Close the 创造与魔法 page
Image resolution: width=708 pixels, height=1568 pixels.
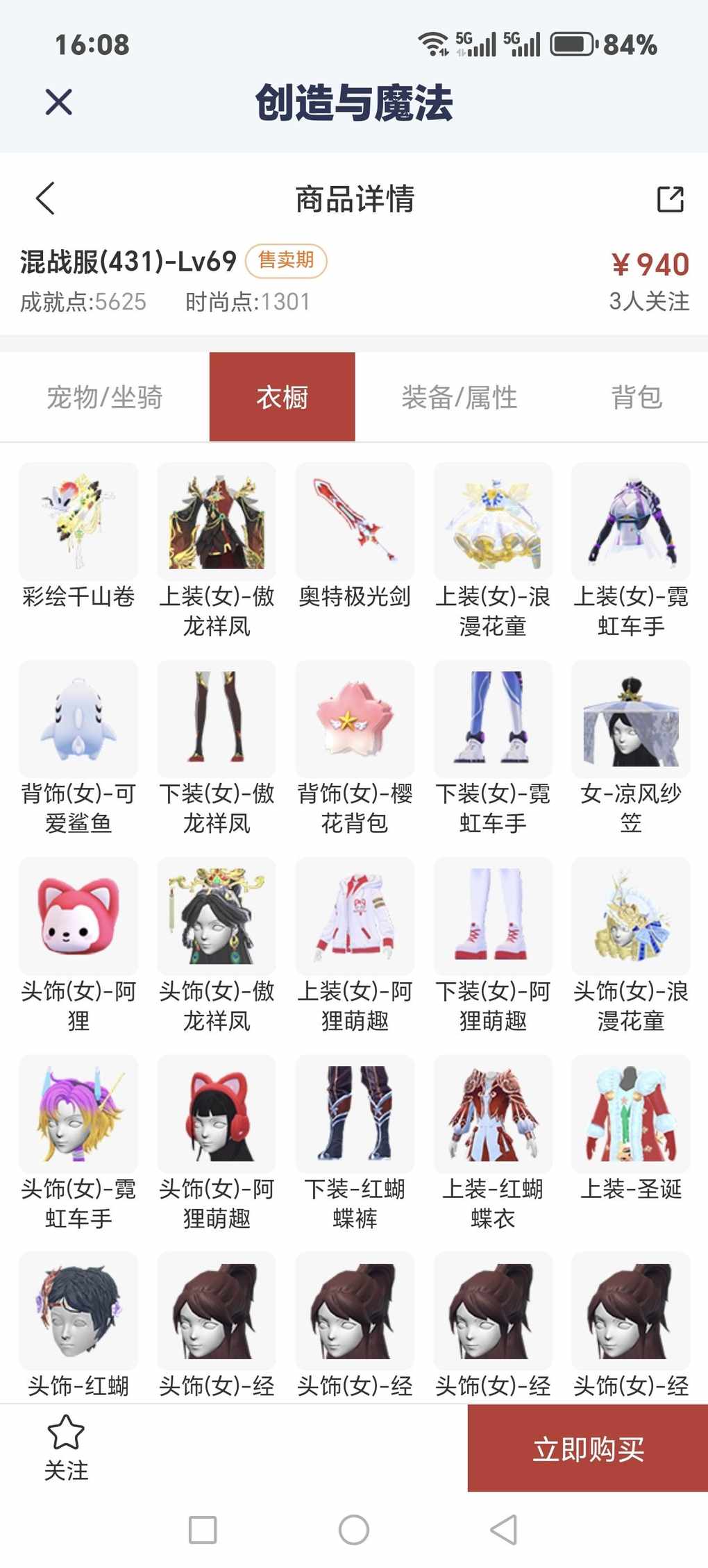pos(58,102)
